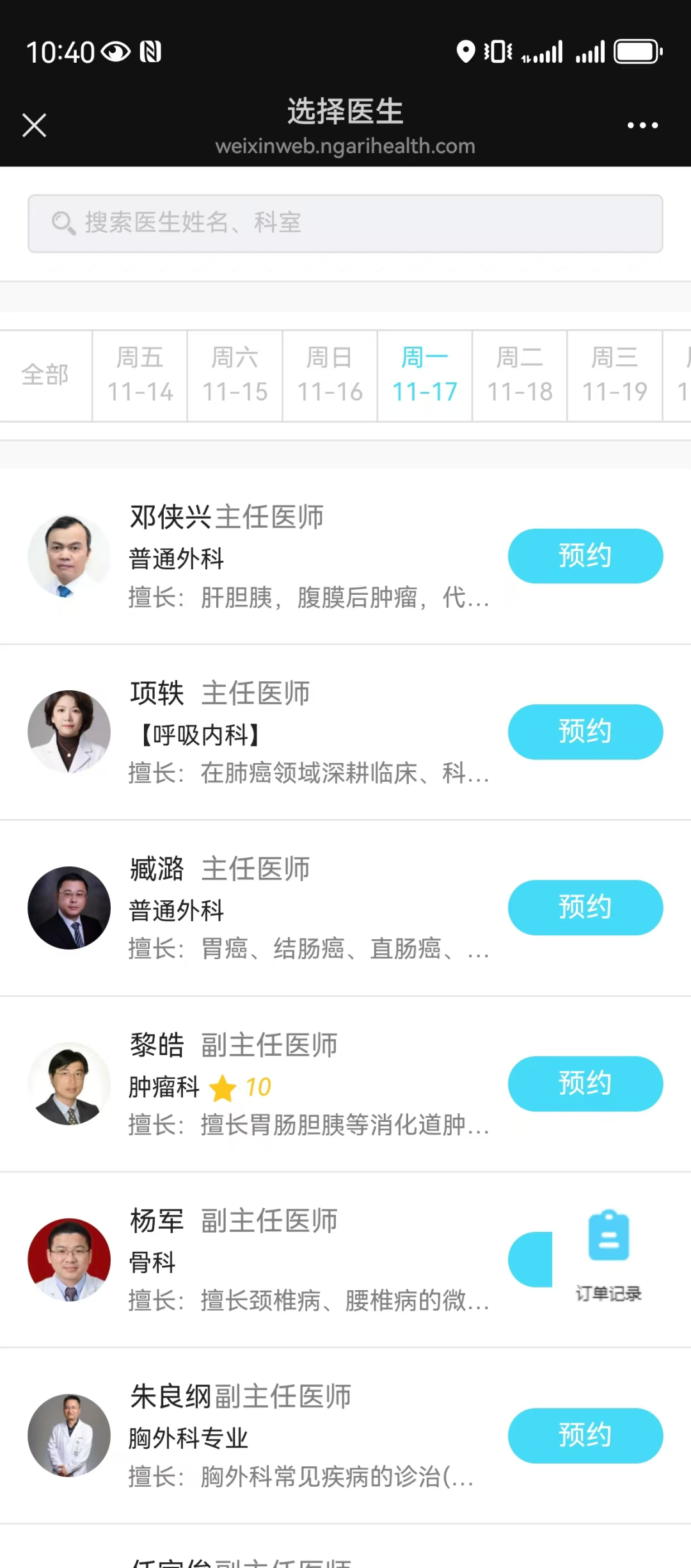Select the 周二 11-18 date tab
691x1568 pixels.
coord(520,375)
